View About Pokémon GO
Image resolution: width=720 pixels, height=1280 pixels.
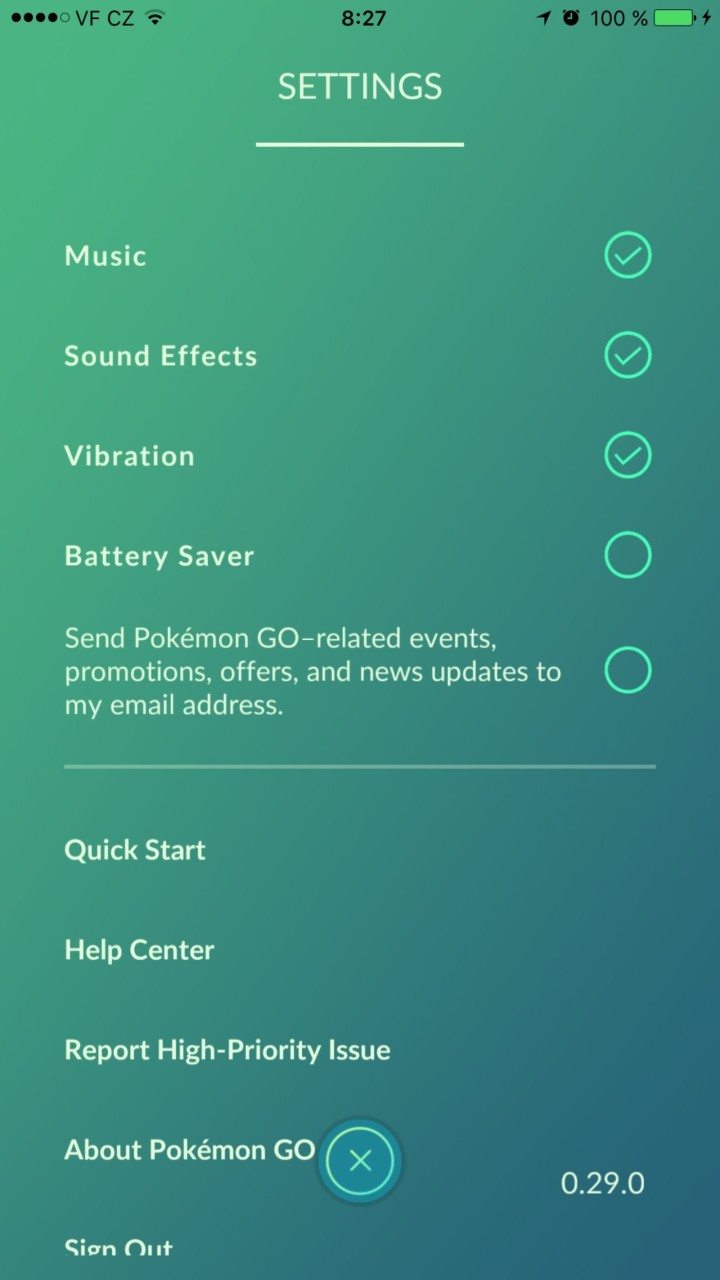[x=189, y=1150]
